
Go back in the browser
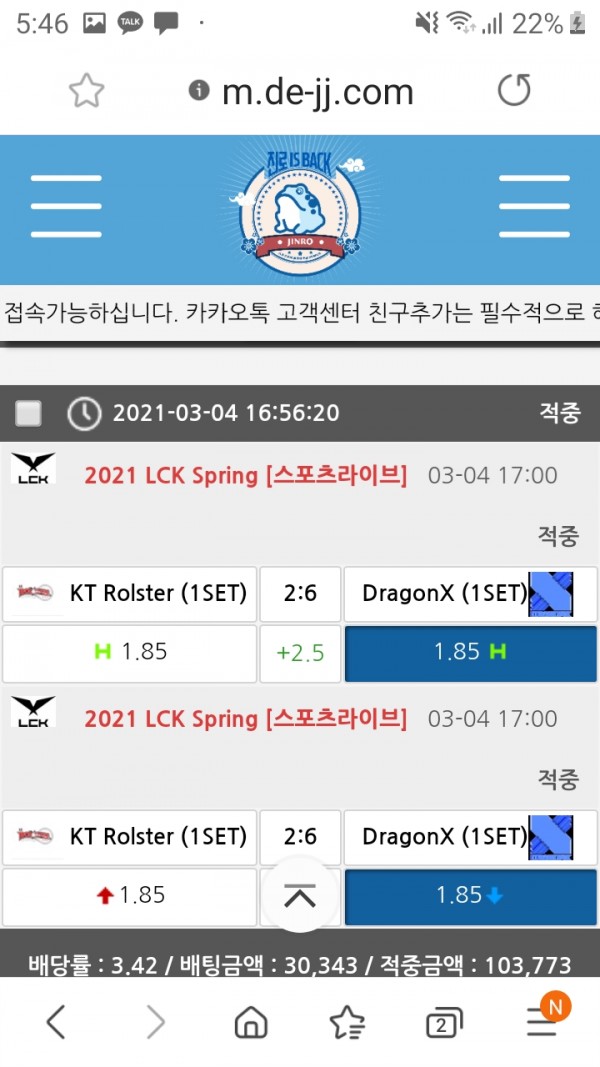tap(56, 1021)
